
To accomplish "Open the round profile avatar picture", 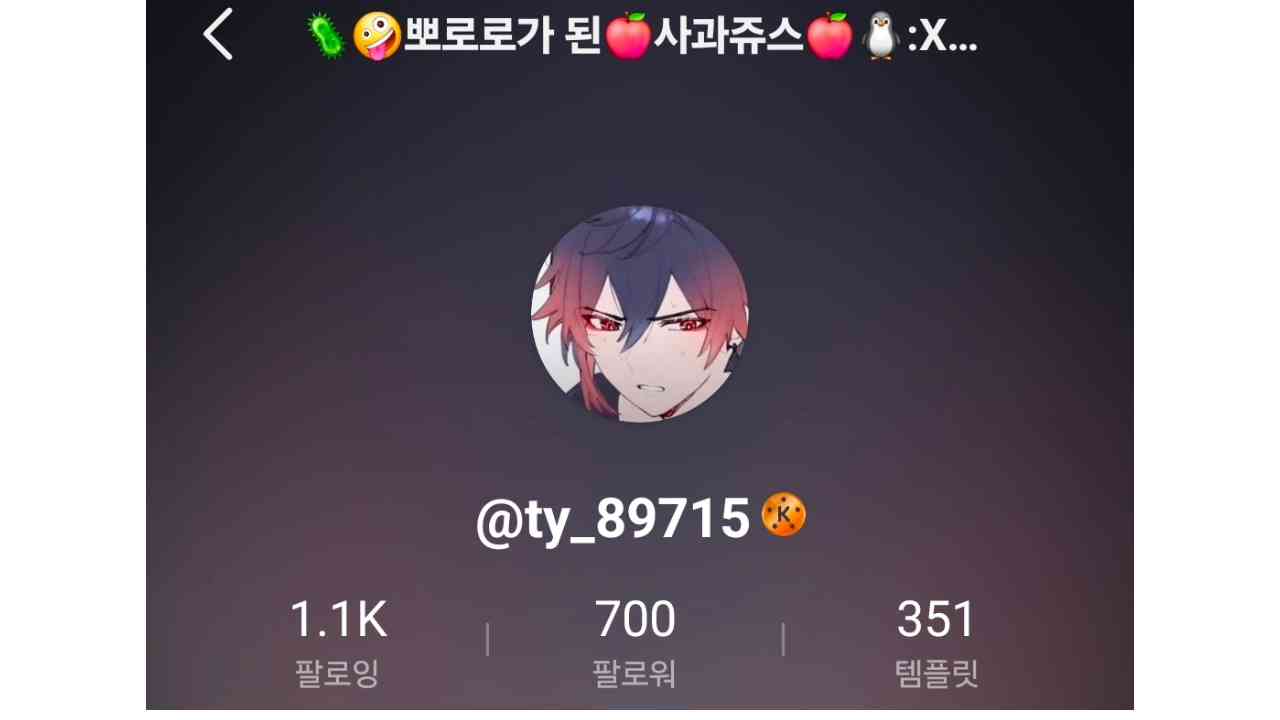I will pyautogui.click(x=639, y=314).
